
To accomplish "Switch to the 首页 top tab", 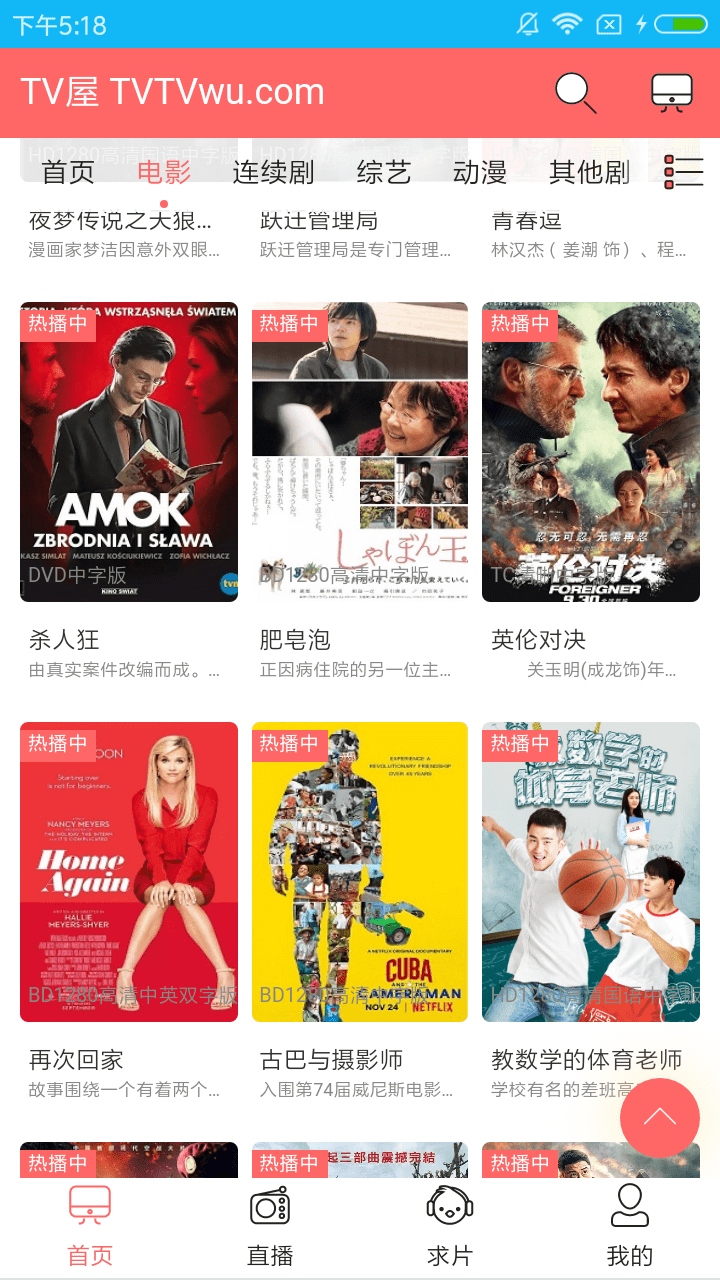I will (68, 172).
